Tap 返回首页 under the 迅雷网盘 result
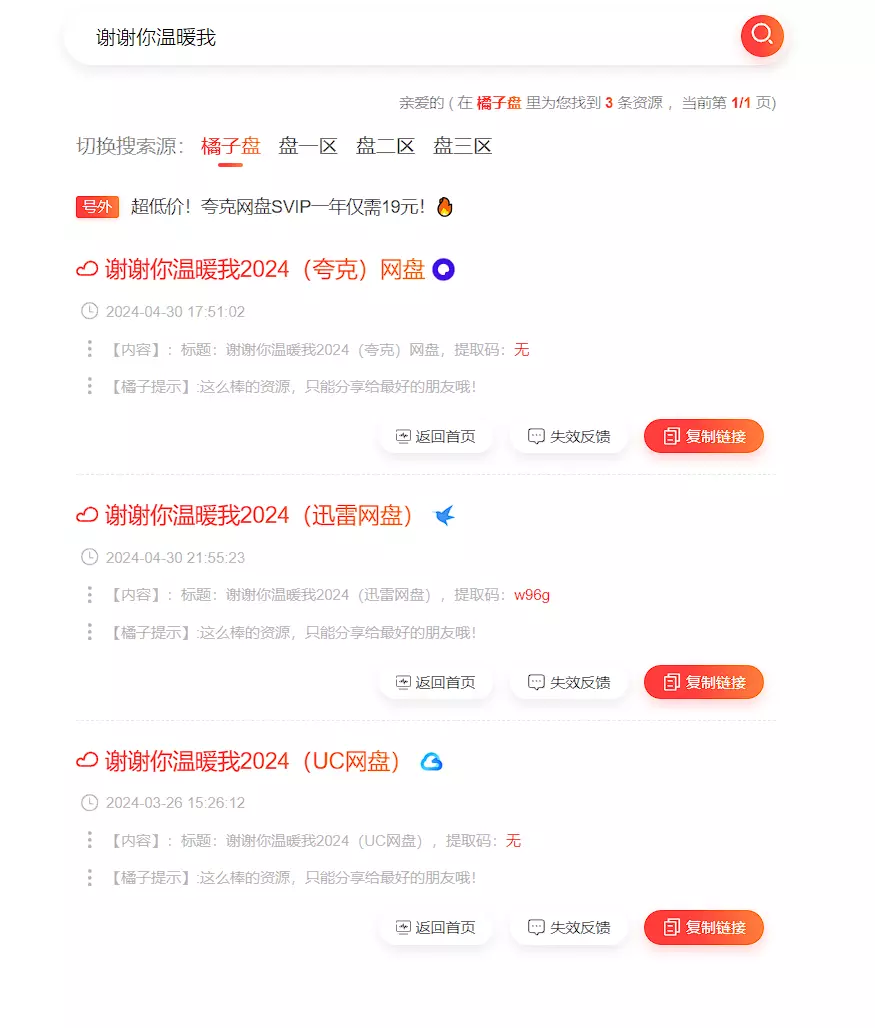The width and height of the screenshot is (875, 1028). 435,682
